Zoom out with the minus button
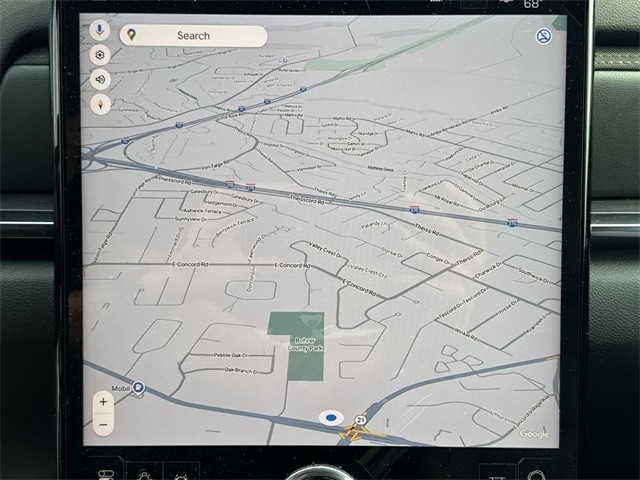Screen dimensions: 640x480 click(103, 424)
